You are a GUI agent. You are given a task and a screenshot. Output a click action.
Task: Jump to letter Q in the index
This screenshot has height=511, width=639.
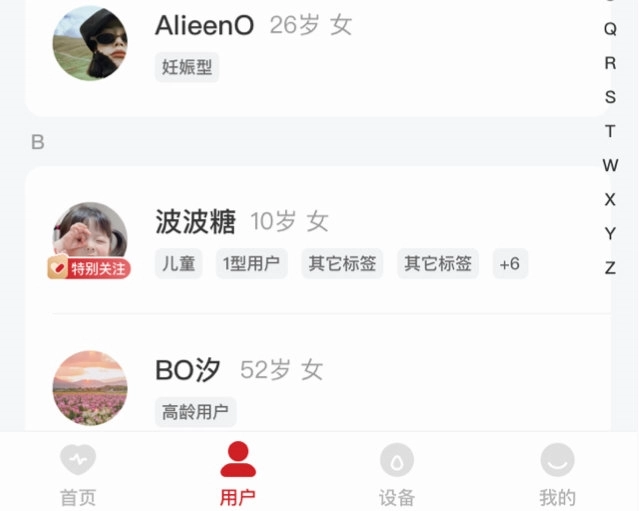610,30
